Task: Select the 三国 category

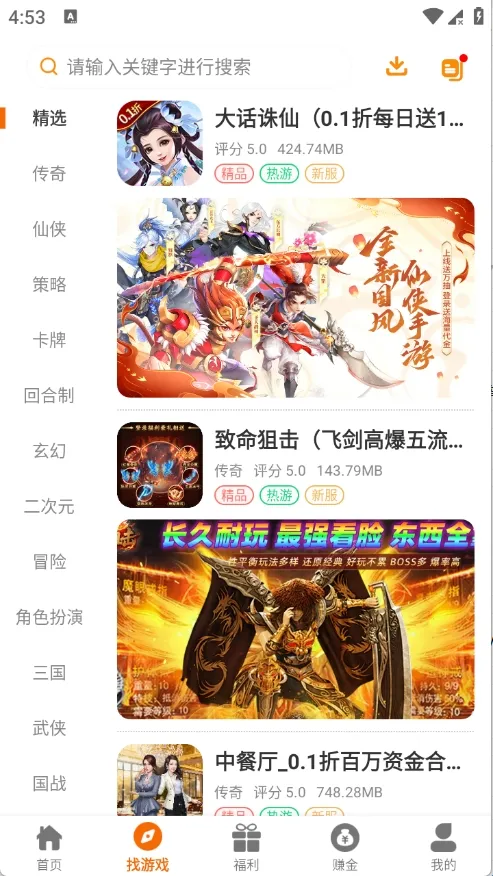Action: coord(49,673)
